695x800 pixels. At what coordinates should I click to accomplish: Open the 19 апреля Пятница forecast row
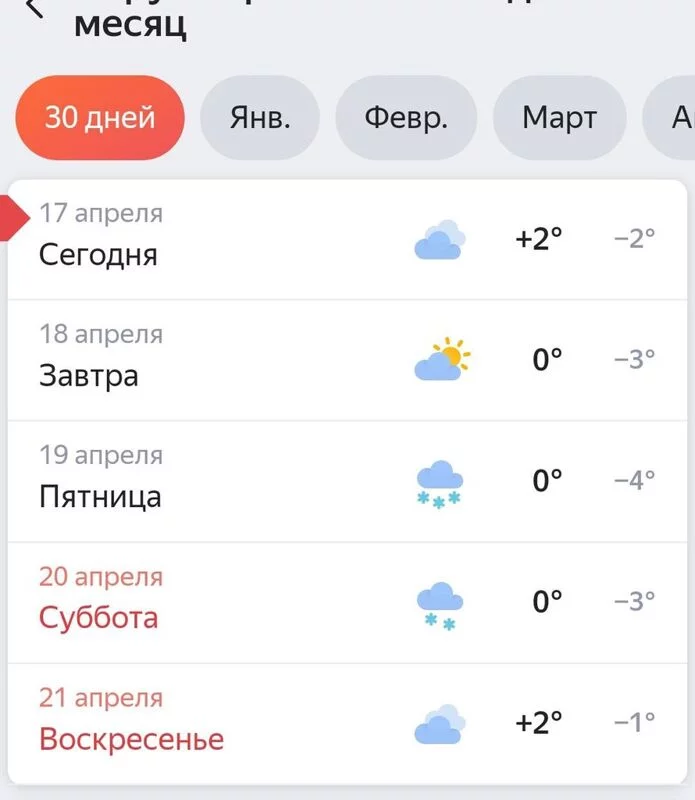coord(347,481)
